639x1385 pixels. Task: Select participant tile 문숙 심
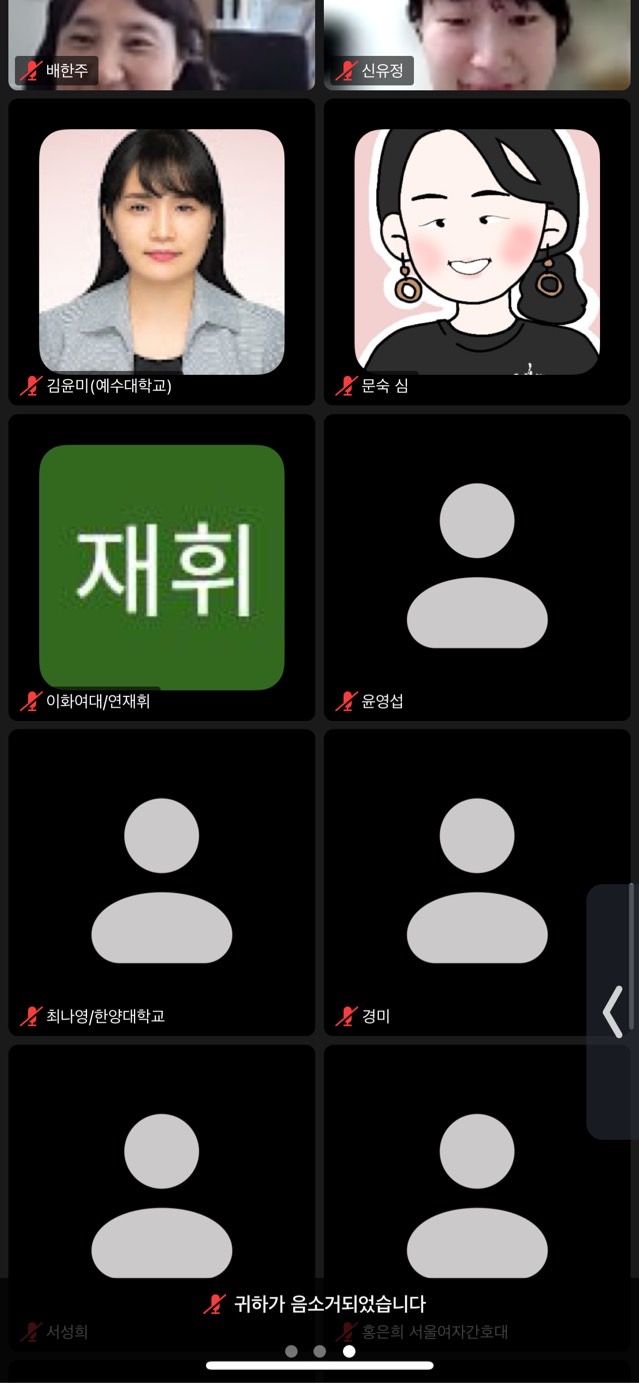[477, 252]
